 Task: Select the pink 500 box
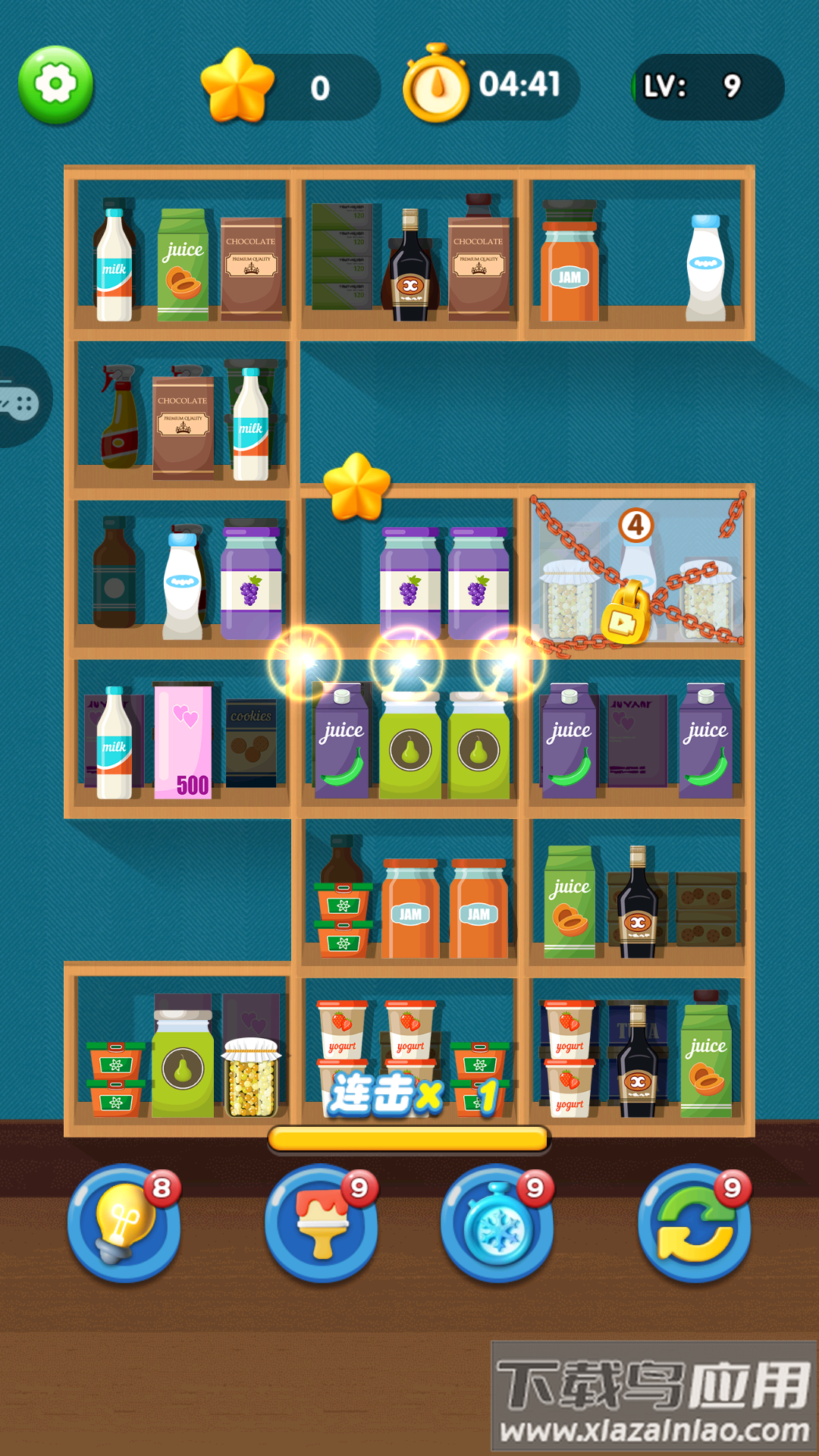point(183,742)
